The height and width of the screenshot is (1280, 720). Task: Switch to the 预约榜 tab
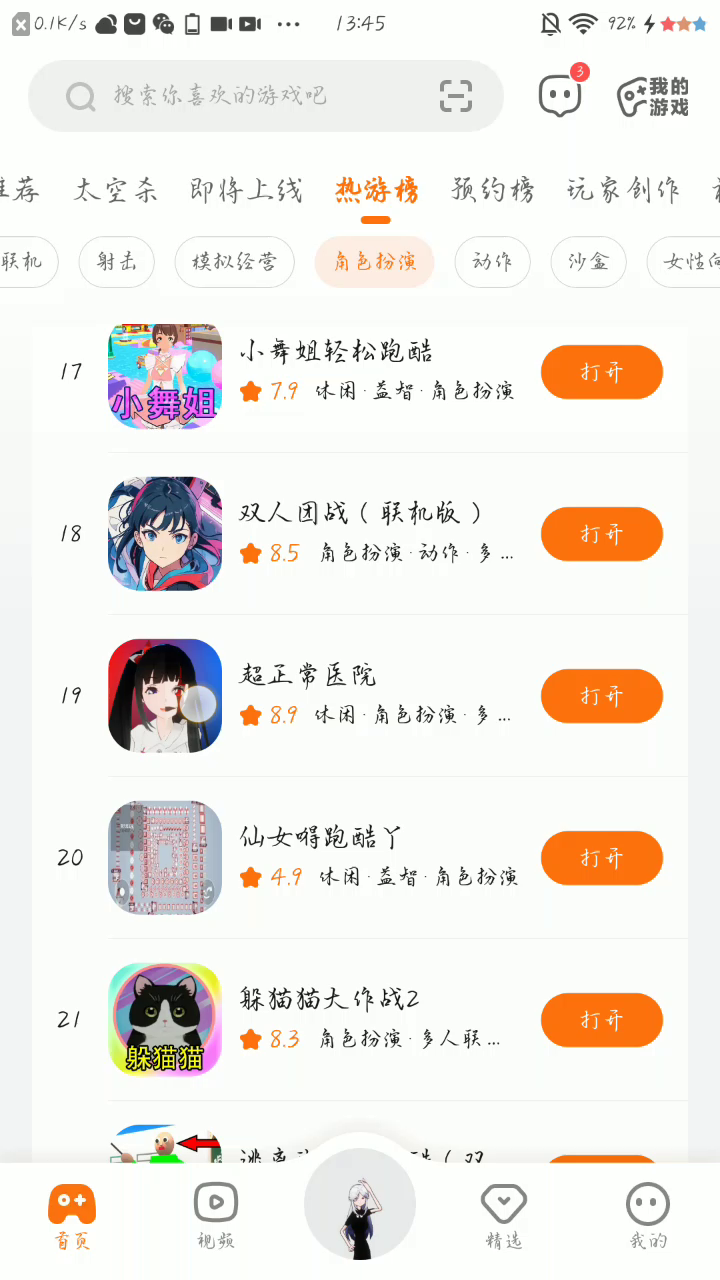pos(493,189)
